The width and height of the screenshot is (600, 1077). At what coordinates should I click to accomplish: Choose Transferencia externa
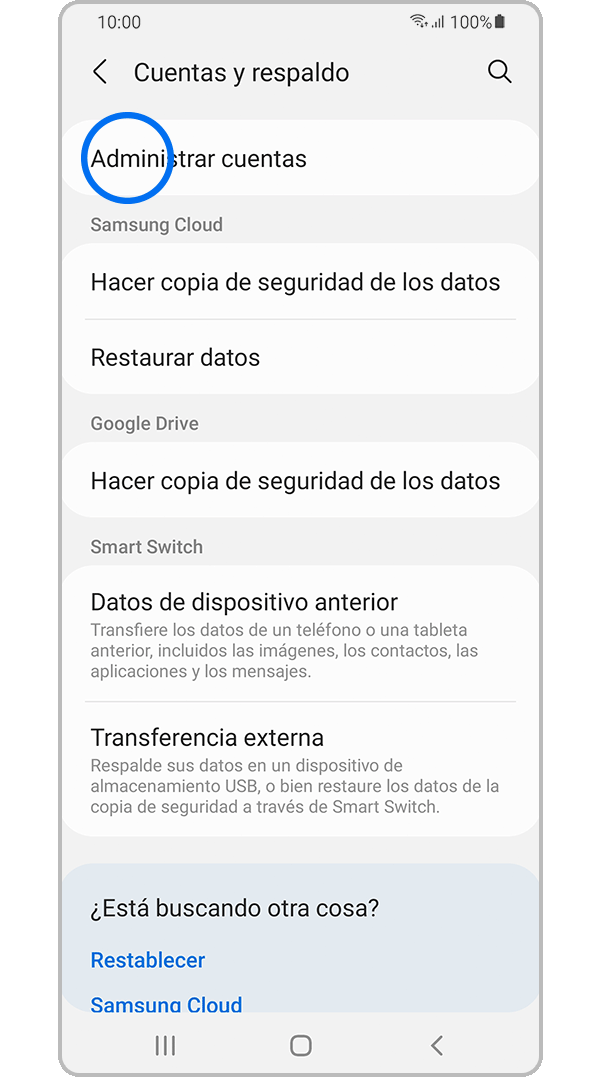[x=207, y=738]
